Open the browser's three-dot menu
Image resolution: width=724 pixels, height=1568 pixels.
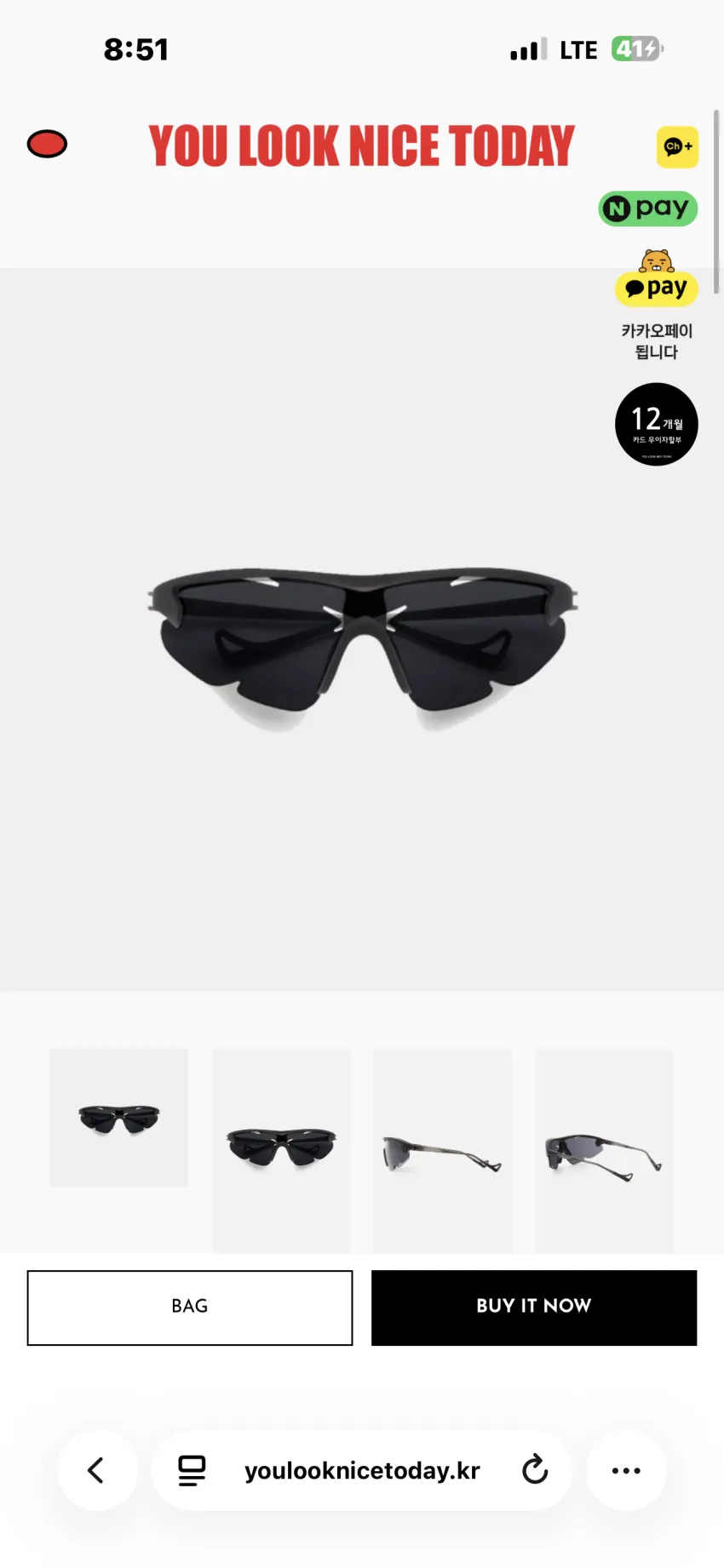tap(626, 1470)
